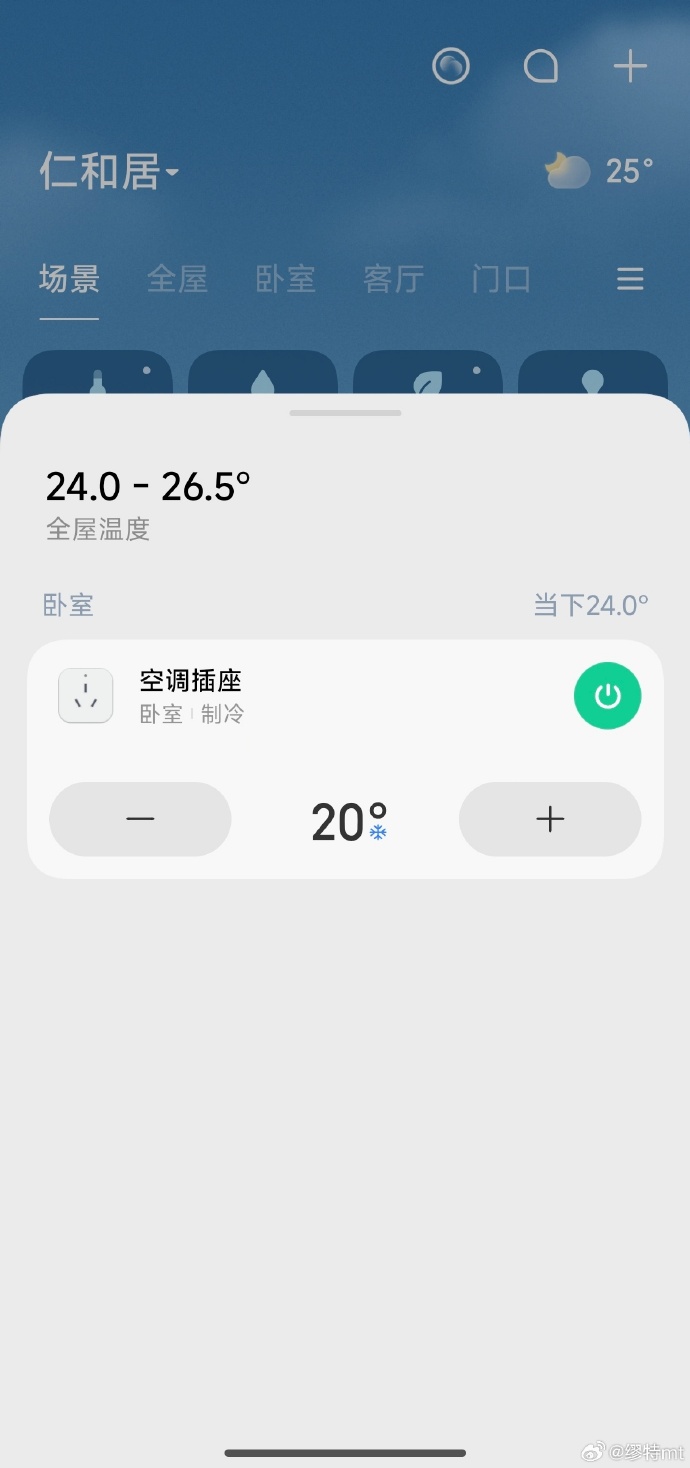Open the circular assistant icon
The width and height of the screenshot is (690, 1468).
coord(451,67)
